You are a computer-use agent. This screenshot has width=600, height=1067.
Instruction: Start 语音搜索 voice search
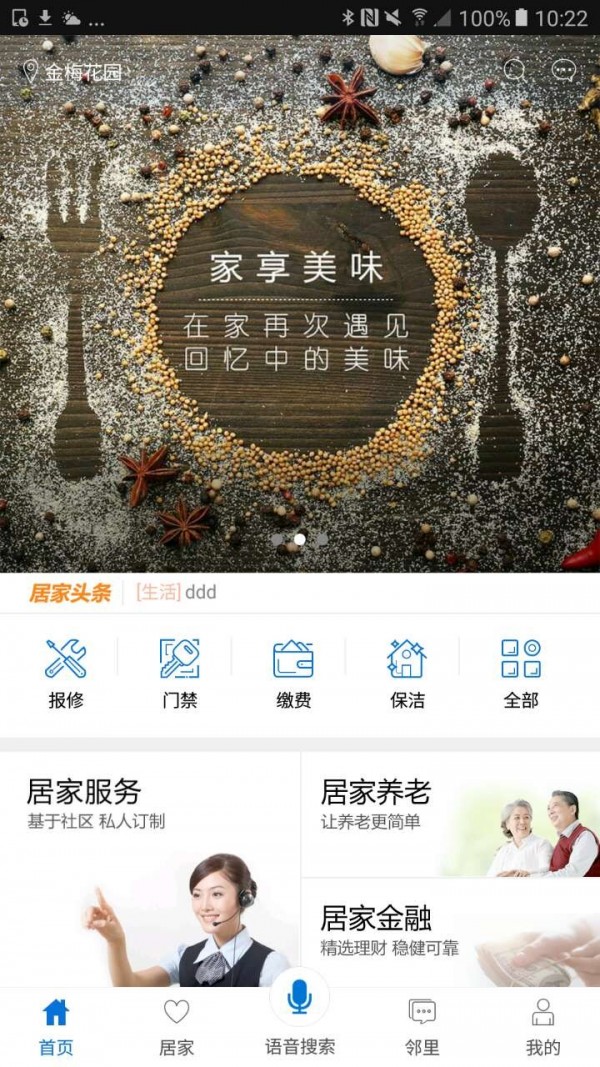[x=299, y=1010]
